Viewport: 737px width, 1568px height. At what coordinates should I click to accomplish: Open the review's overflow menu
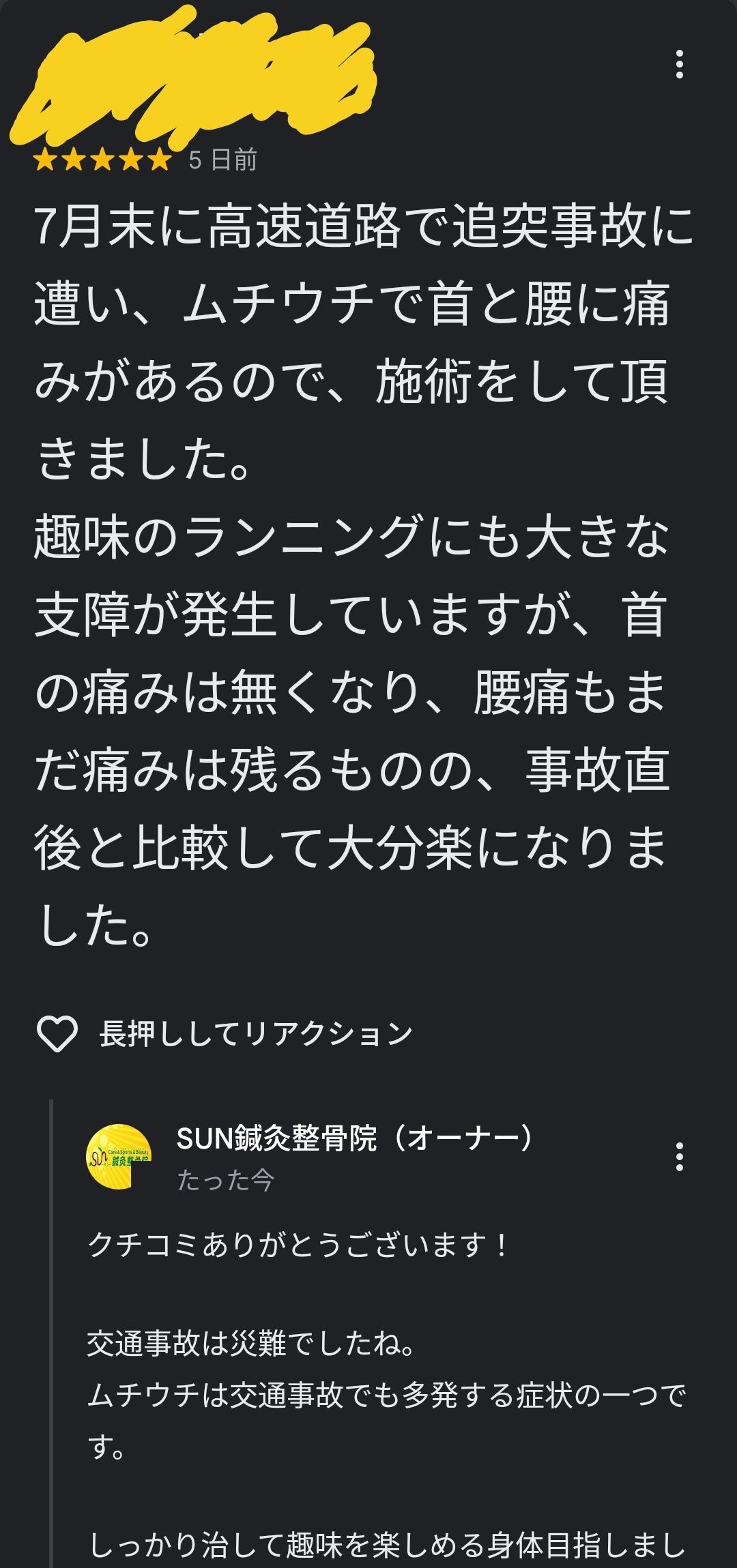(679, 64)
